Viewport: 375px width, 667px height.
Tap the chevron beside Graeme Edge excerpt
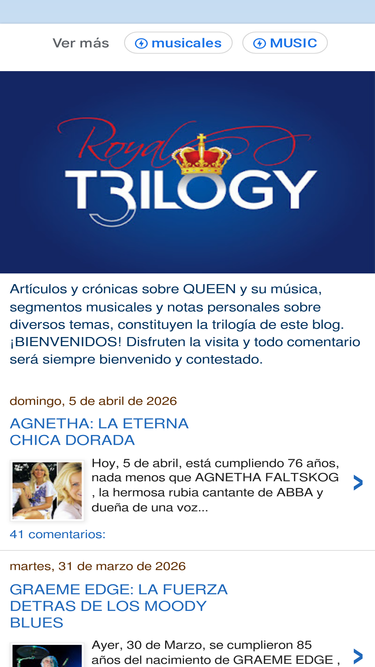pyautogui.click(x=358, y=656)
